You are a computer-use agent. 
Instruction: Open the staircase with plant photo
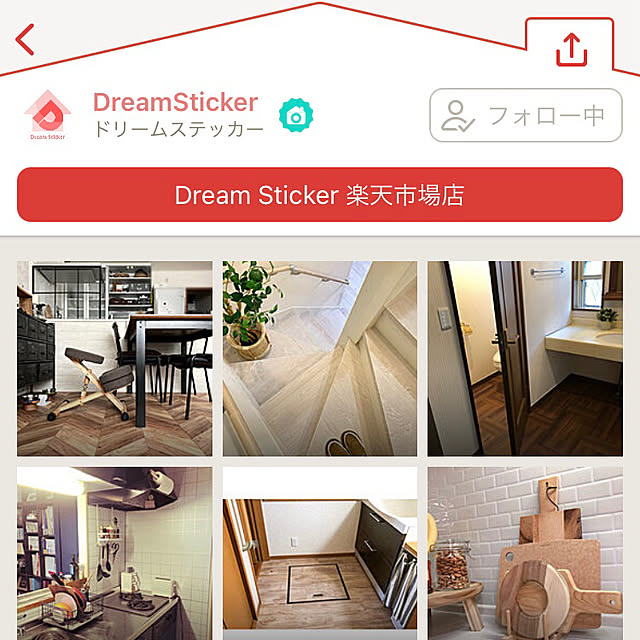319,359
